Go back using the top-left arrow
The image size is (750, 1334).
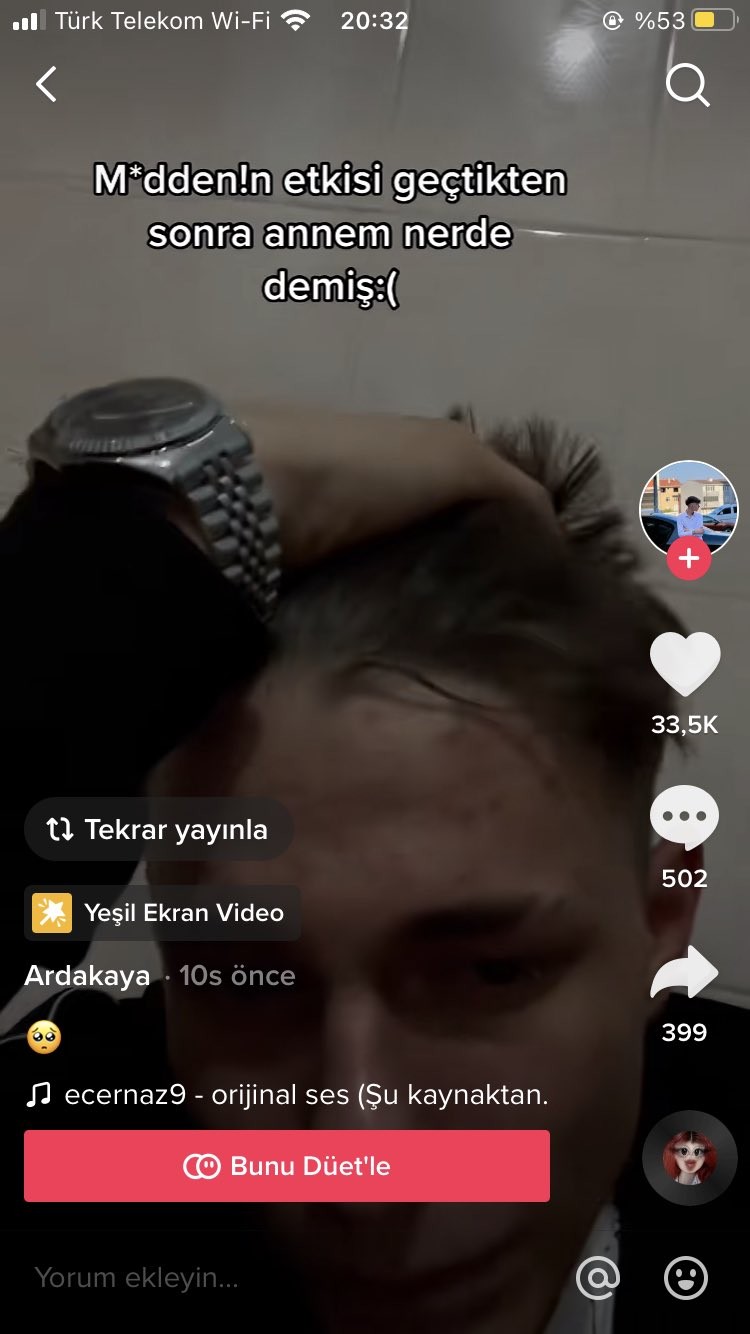click(x=46, y=85)
